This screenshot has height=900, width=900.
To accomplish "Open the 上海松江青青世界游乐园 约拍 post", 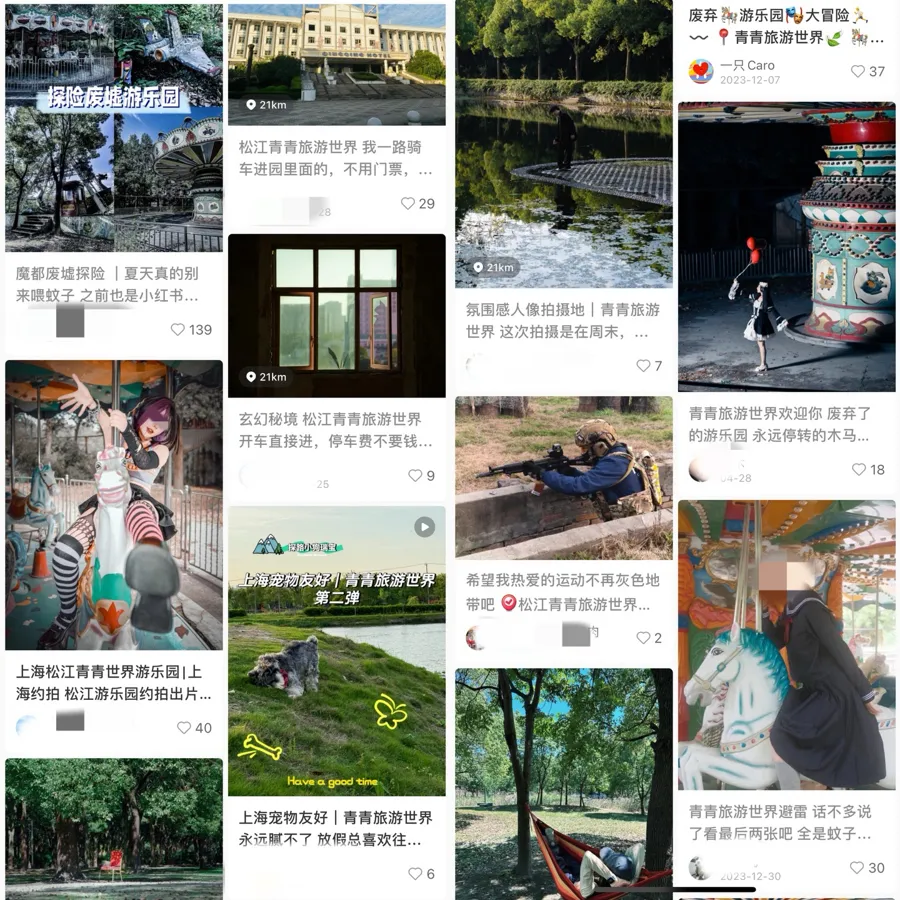I will pos(114,504).
